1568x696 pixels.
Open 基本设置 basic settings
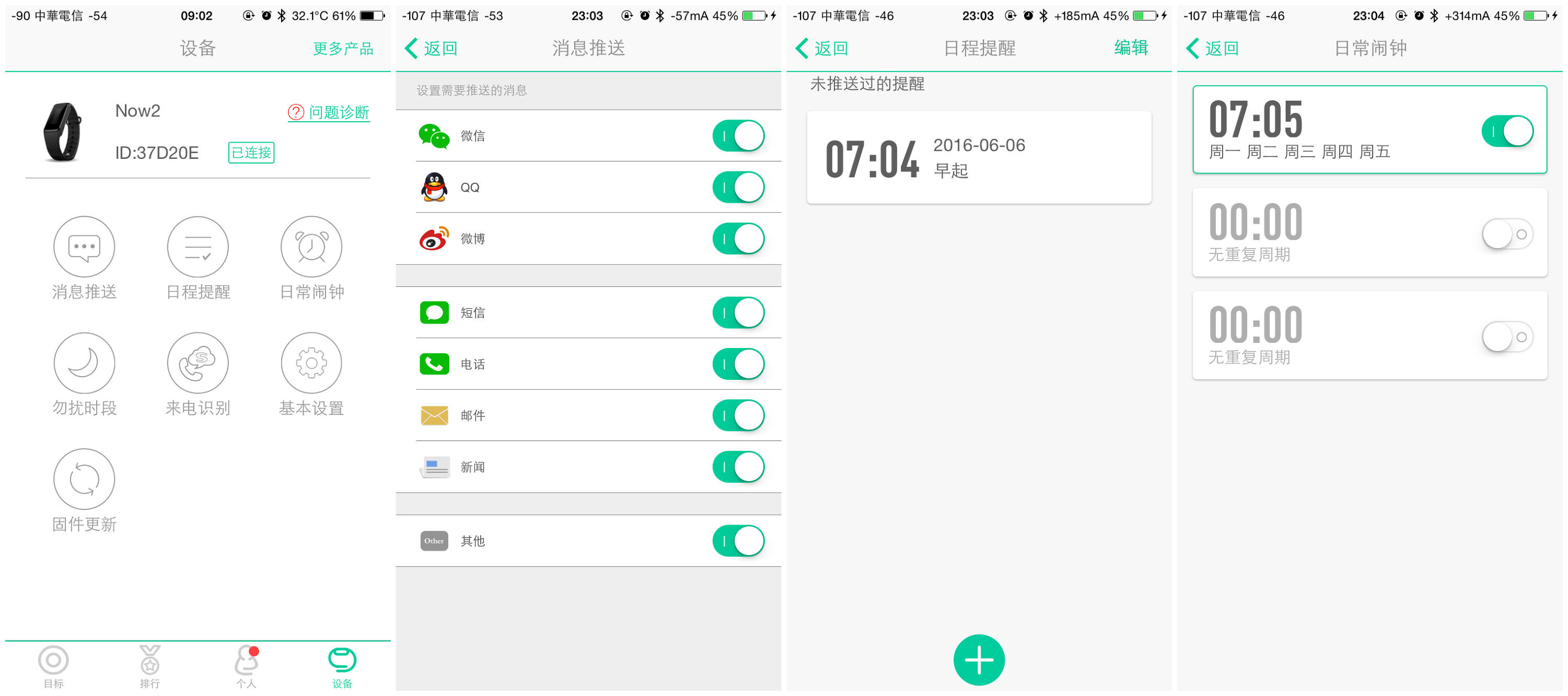[311, 373]
